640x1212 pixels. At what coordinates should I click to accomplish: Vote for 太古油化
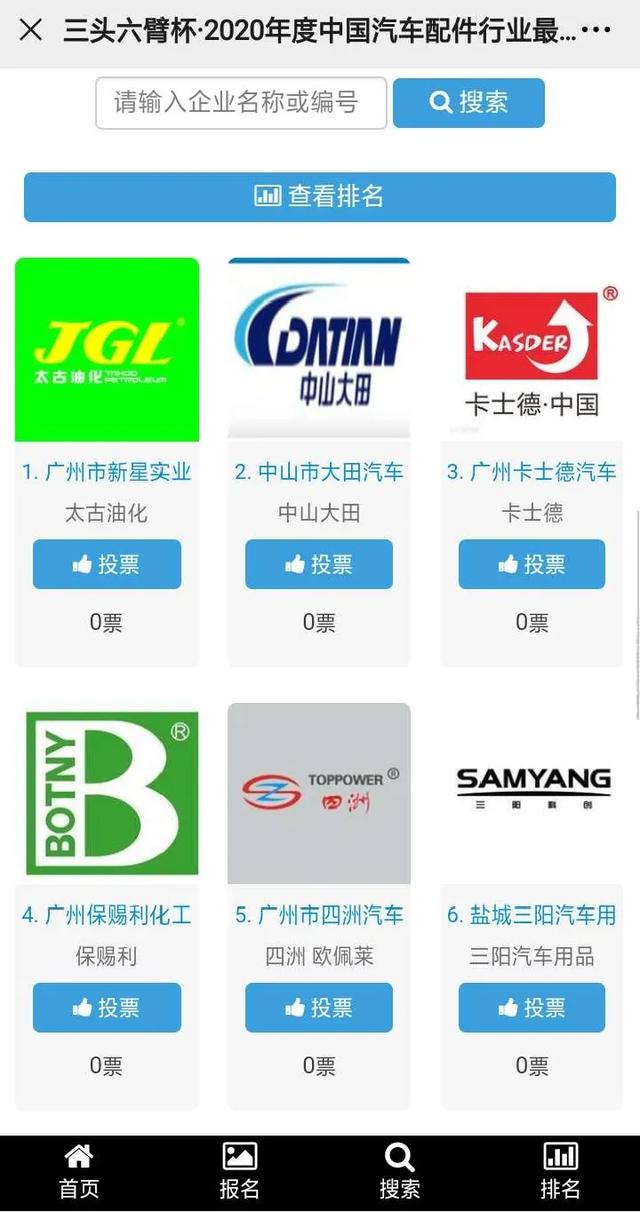(107, 564)
